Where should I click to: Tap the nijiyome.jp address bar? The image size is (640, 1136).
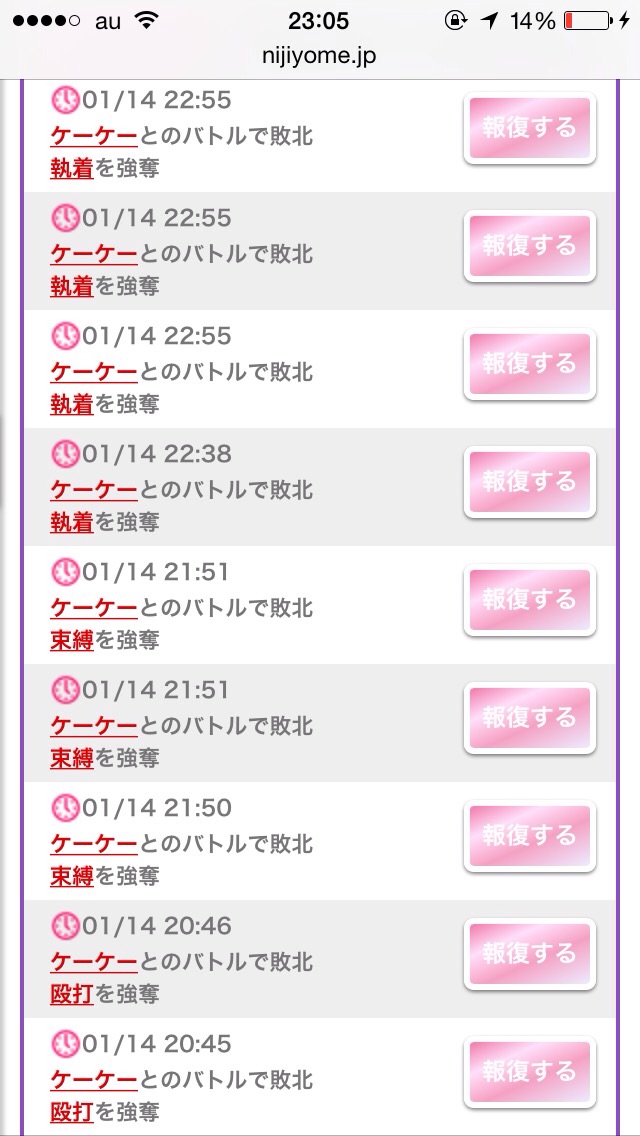tap(320, 56)
